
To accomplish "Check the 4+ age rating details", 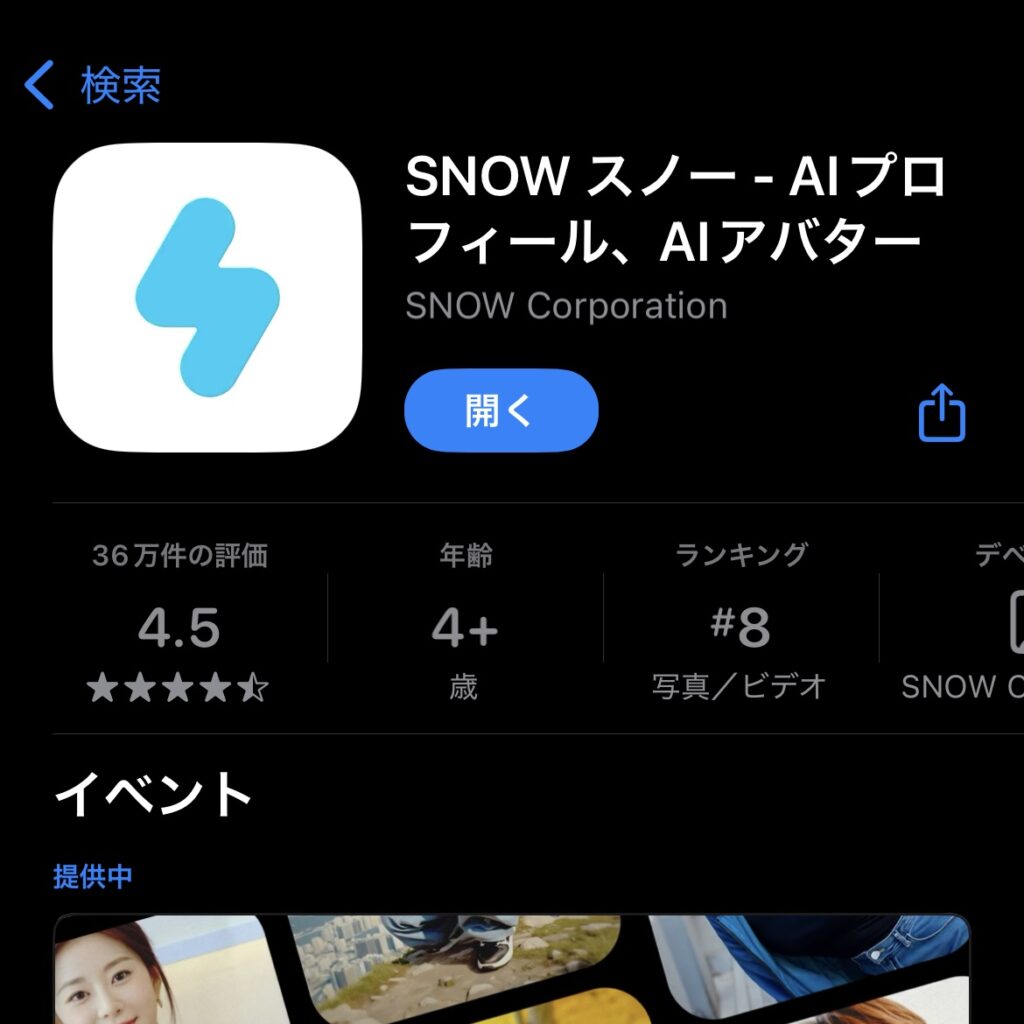I will tap(465, 622).
